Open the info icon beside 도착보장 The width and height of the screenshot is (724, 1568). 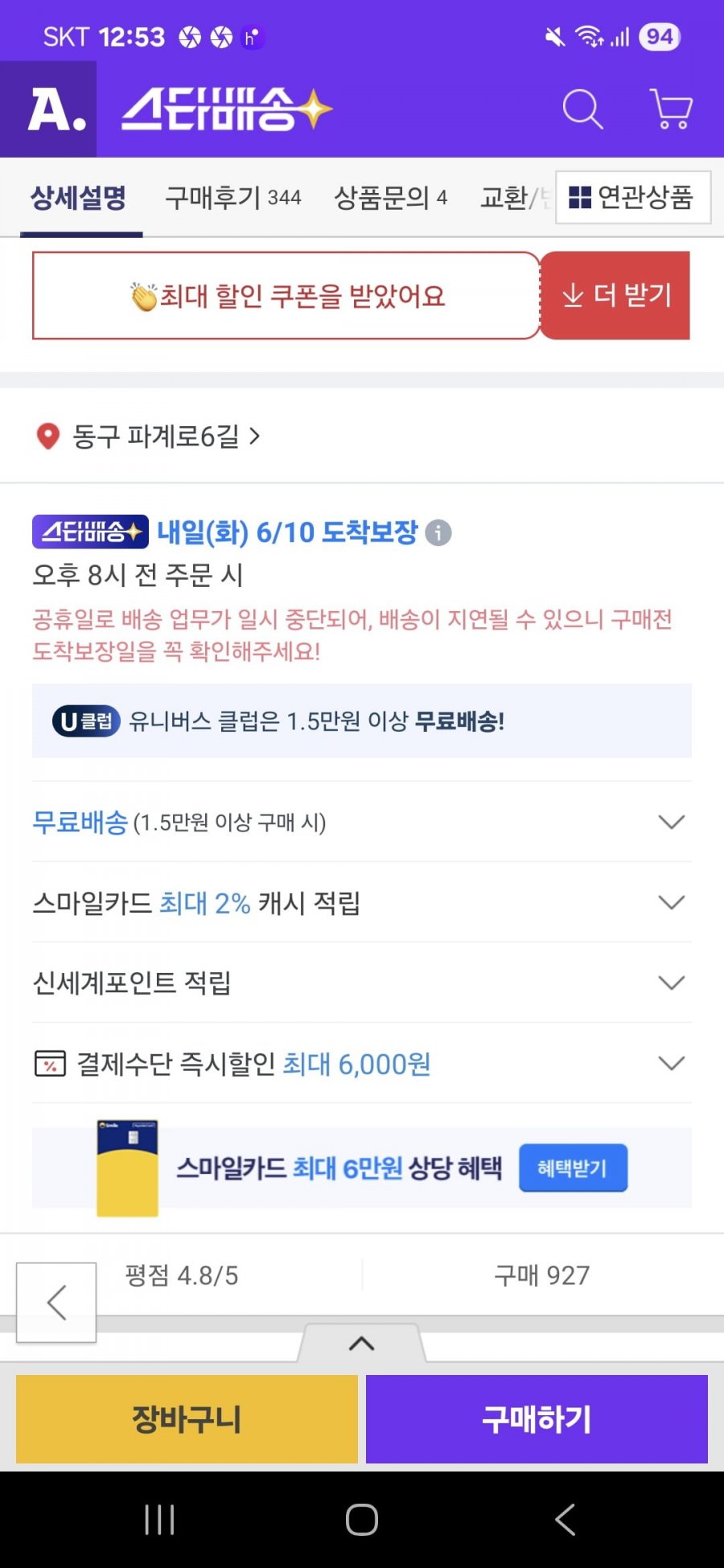click(438, 532)
